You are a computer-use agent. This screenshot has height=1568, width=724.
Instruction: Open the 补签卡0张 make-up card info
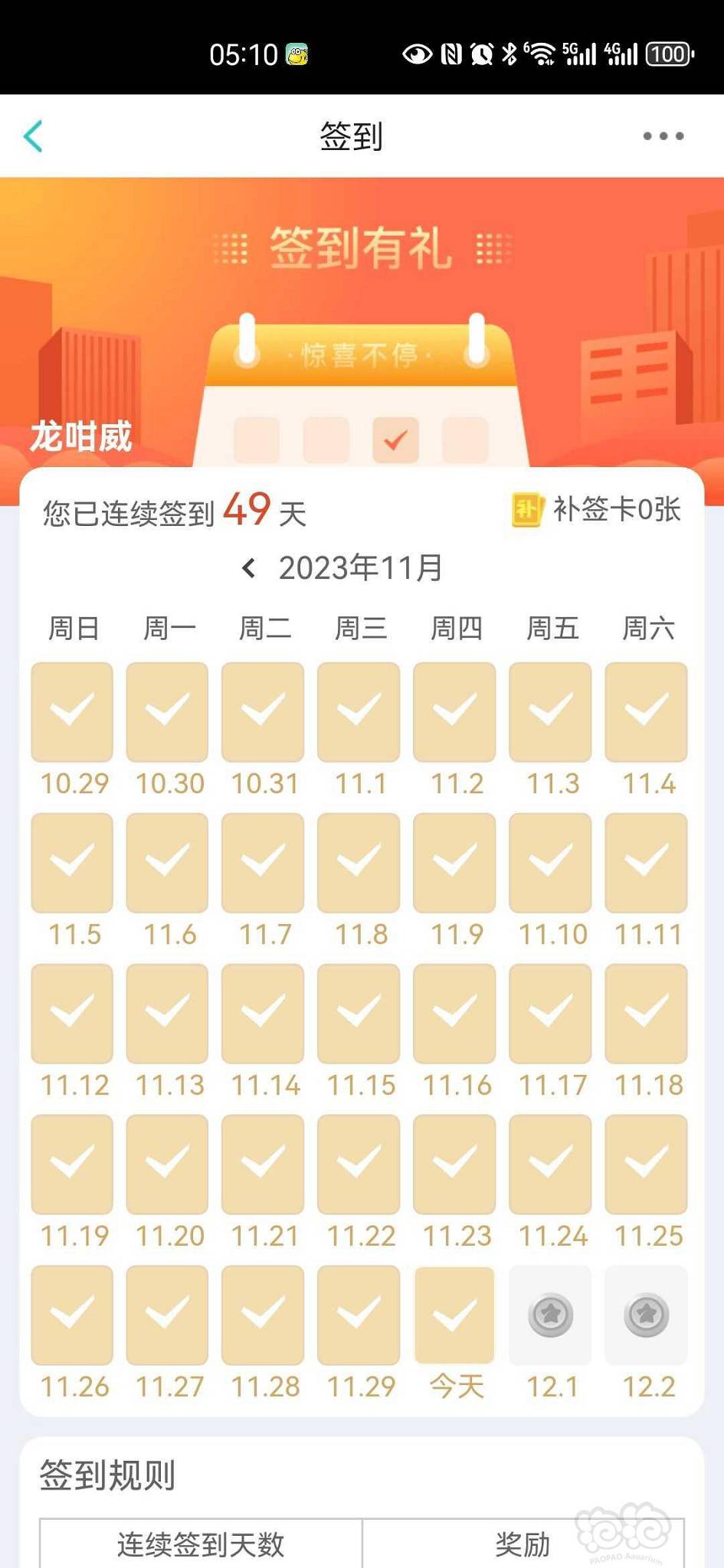tap(596, 509)
